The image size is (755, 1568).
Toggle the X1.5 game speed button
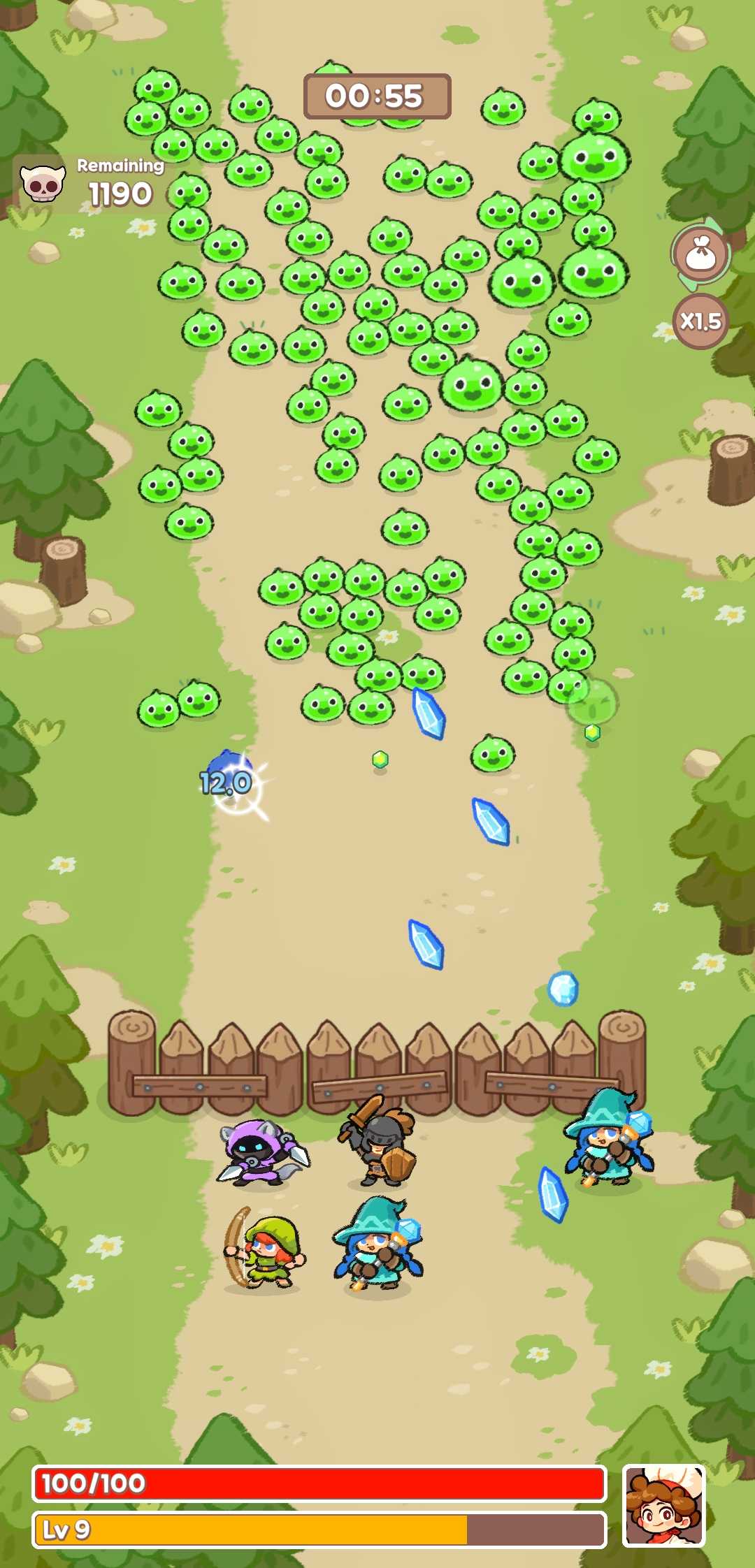pos(700,321)
